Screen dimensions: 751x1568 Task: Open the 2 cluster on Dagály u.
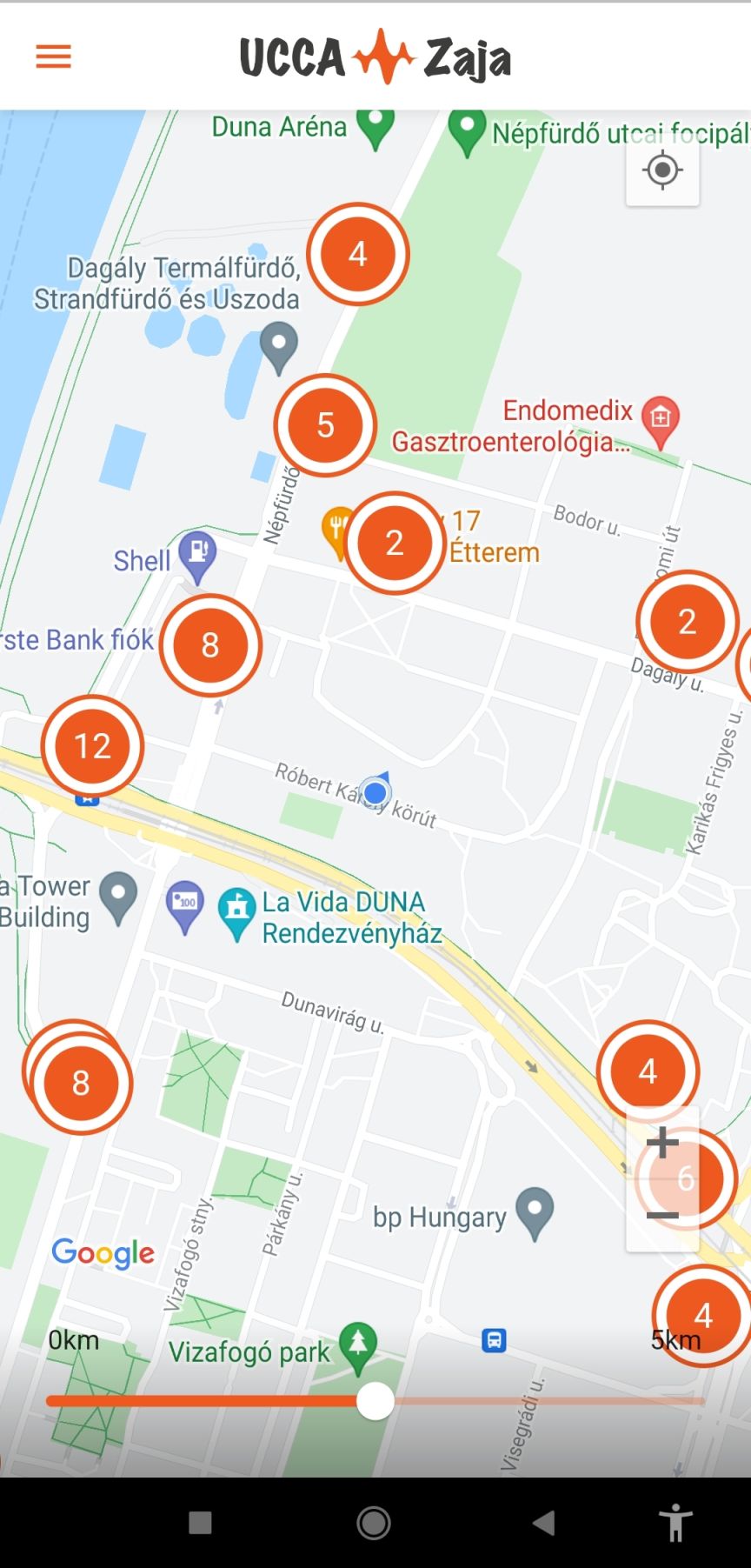[687, 622]
